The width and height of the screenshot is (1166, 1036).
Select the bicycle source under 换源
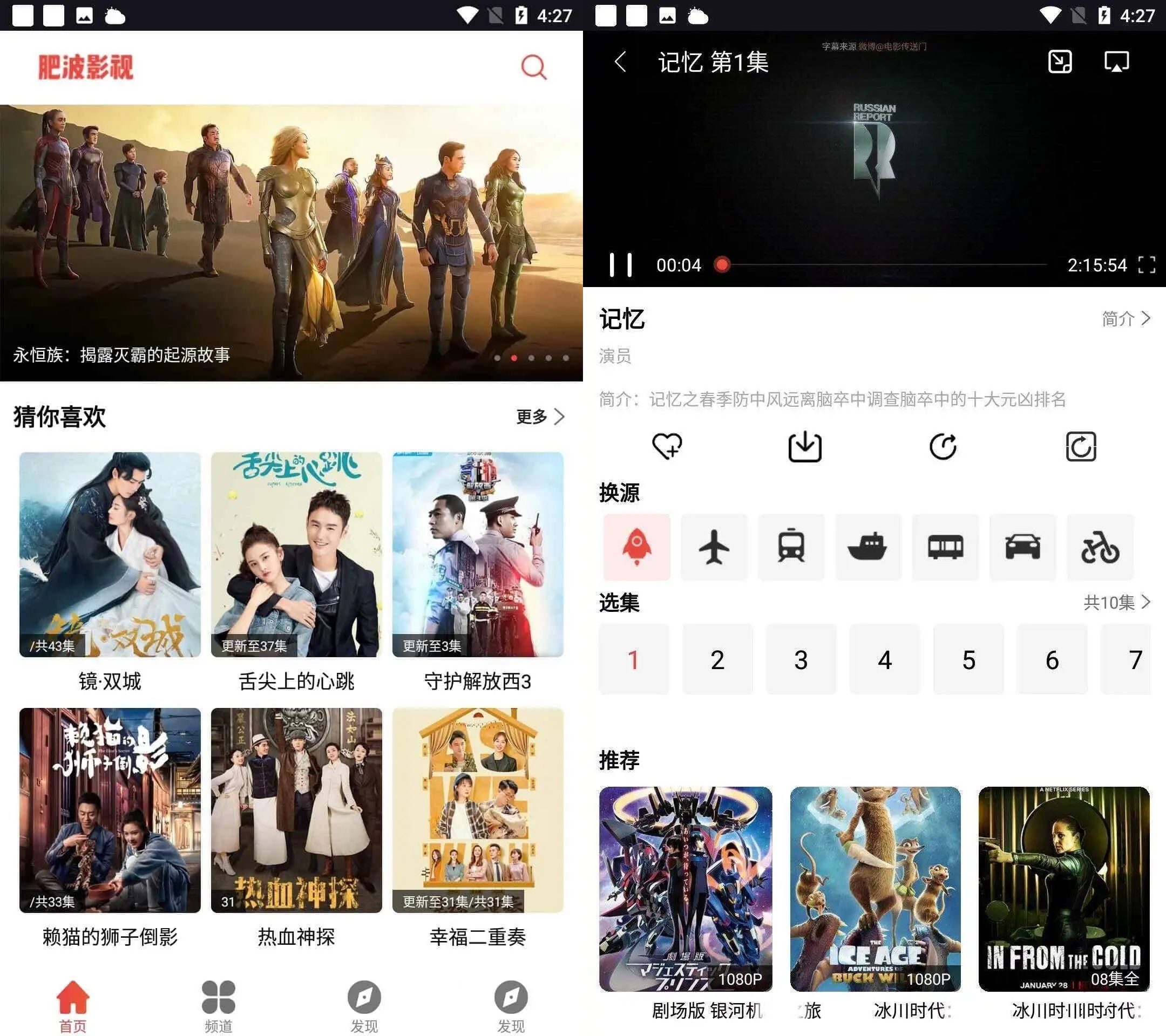[x=1099, y=547]
